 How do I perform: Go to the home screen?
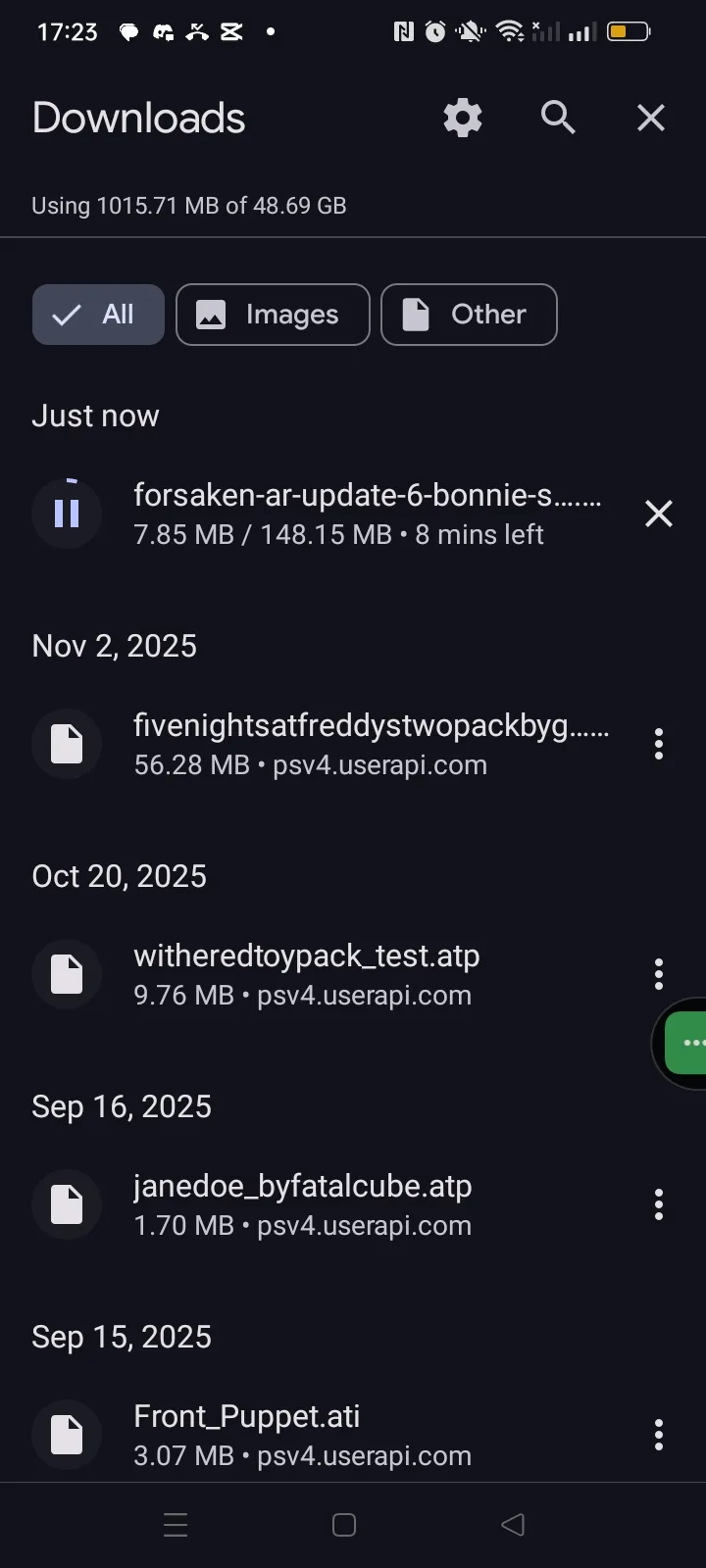(344, 1525)
